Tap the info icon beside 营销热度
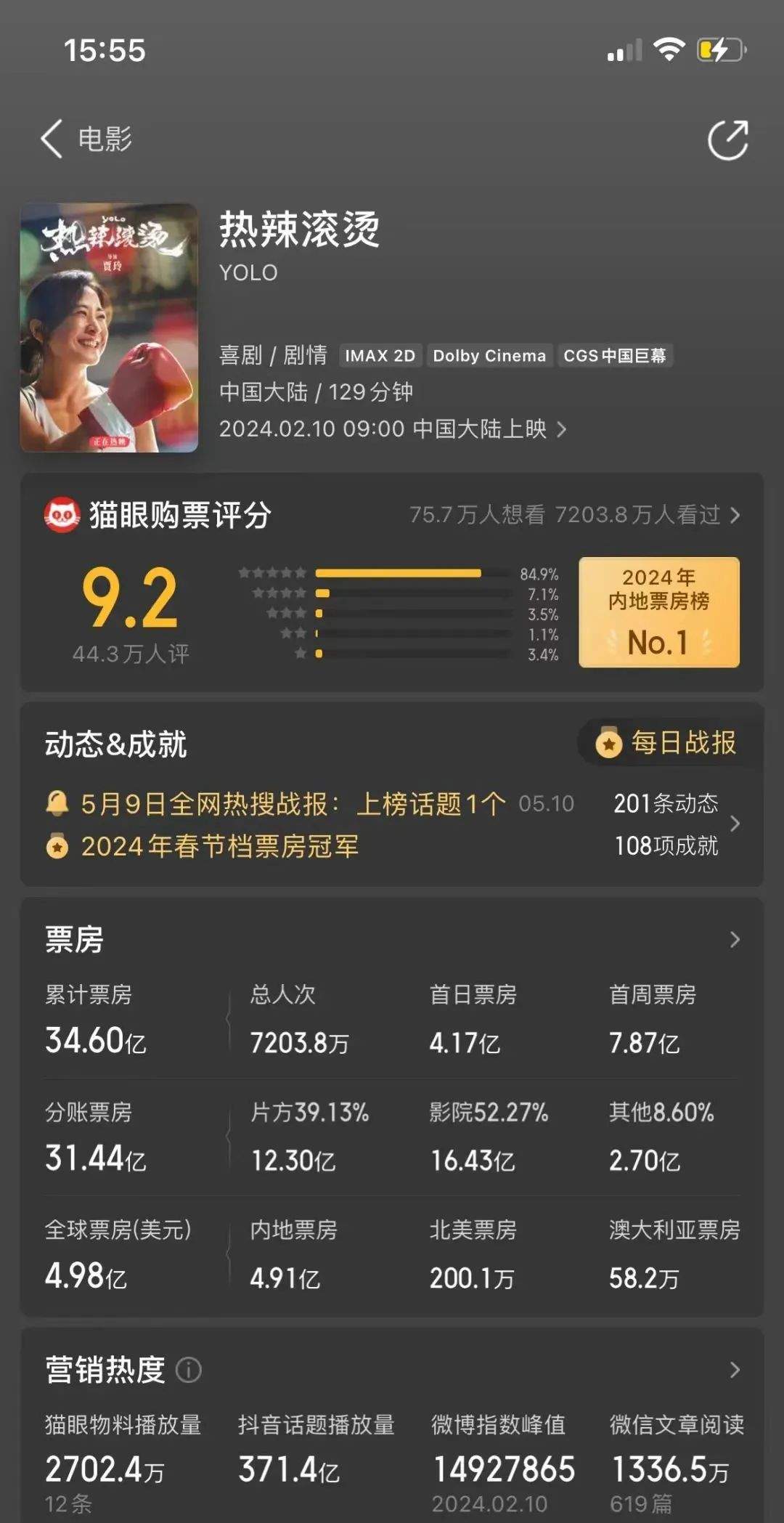Viewport: 784px width, 1523px height. click(189, 1370)
